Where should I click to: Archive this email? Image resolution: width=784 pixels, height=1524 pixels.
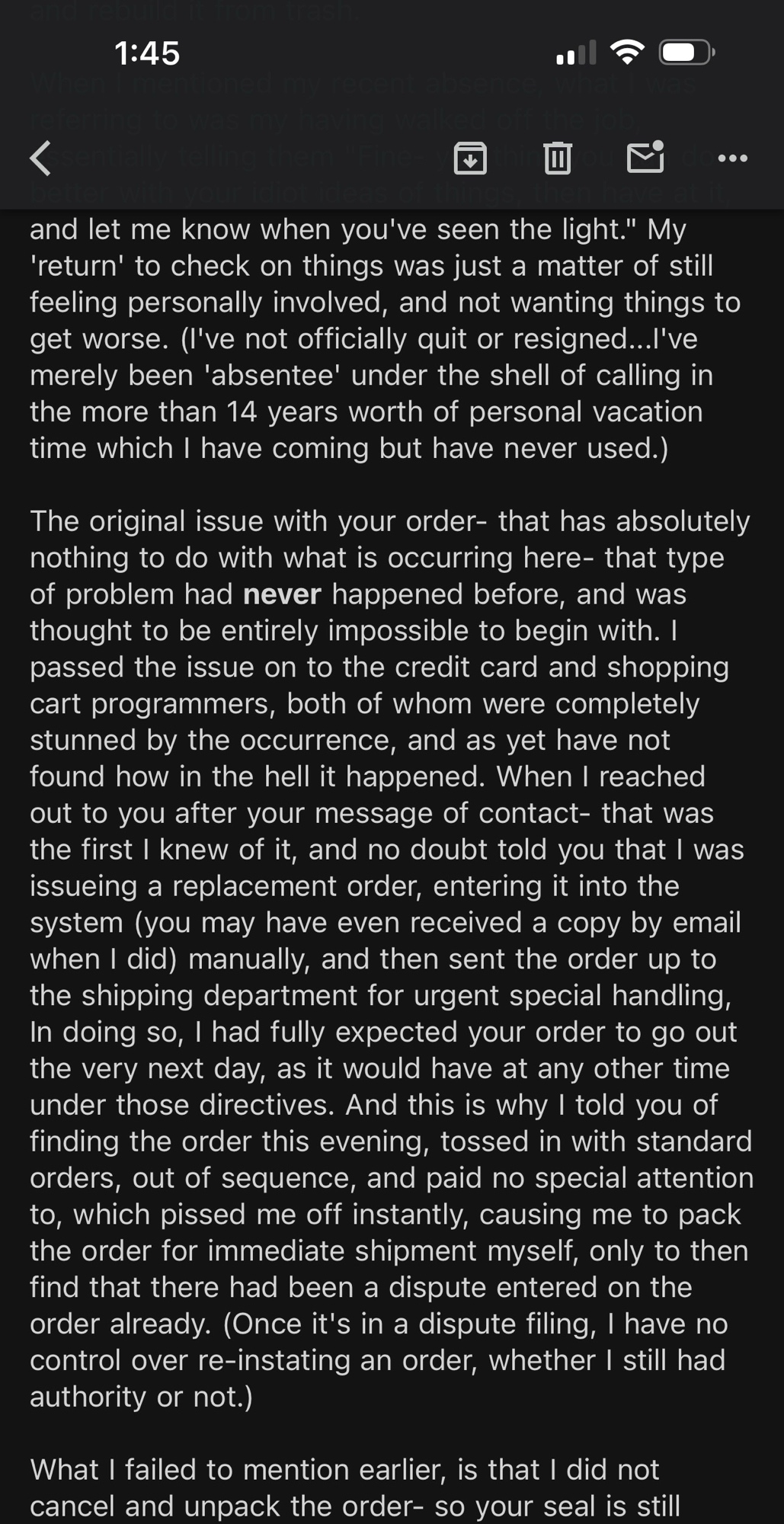[x=470, y=158]
